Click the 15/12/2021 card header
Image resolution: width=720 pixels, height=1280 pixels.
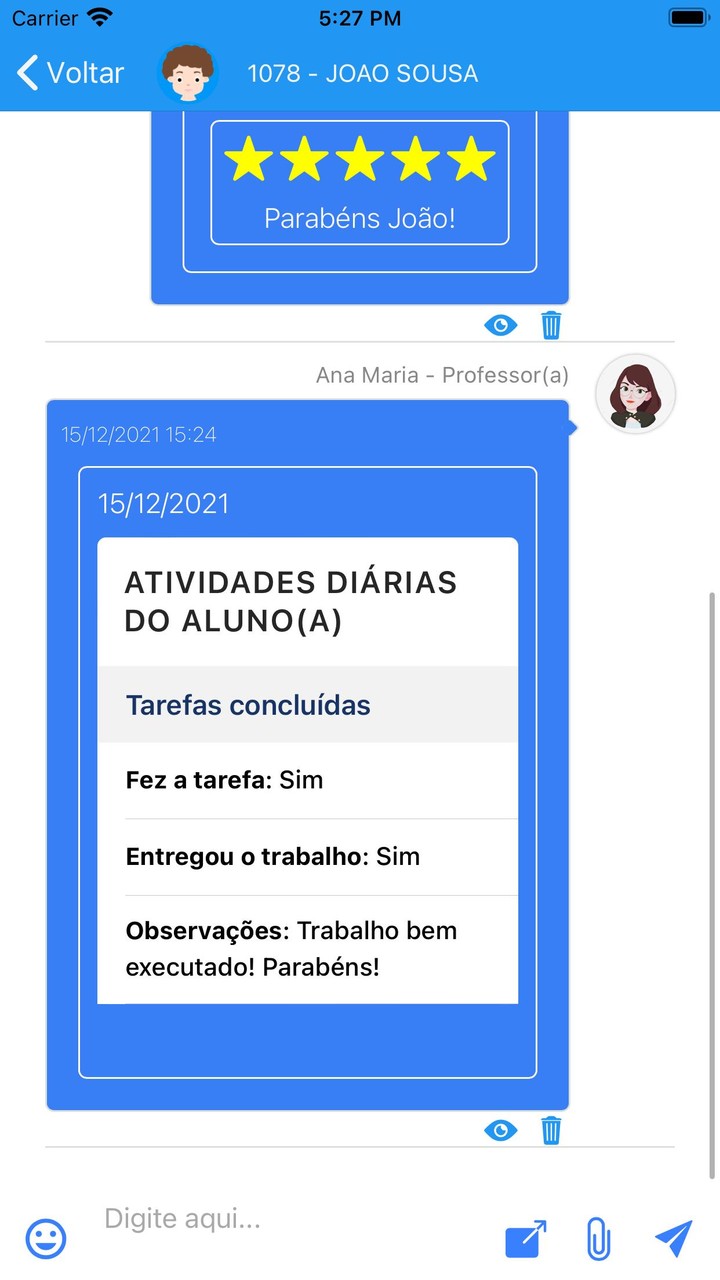pyautogui.click(x=165, y=504)
